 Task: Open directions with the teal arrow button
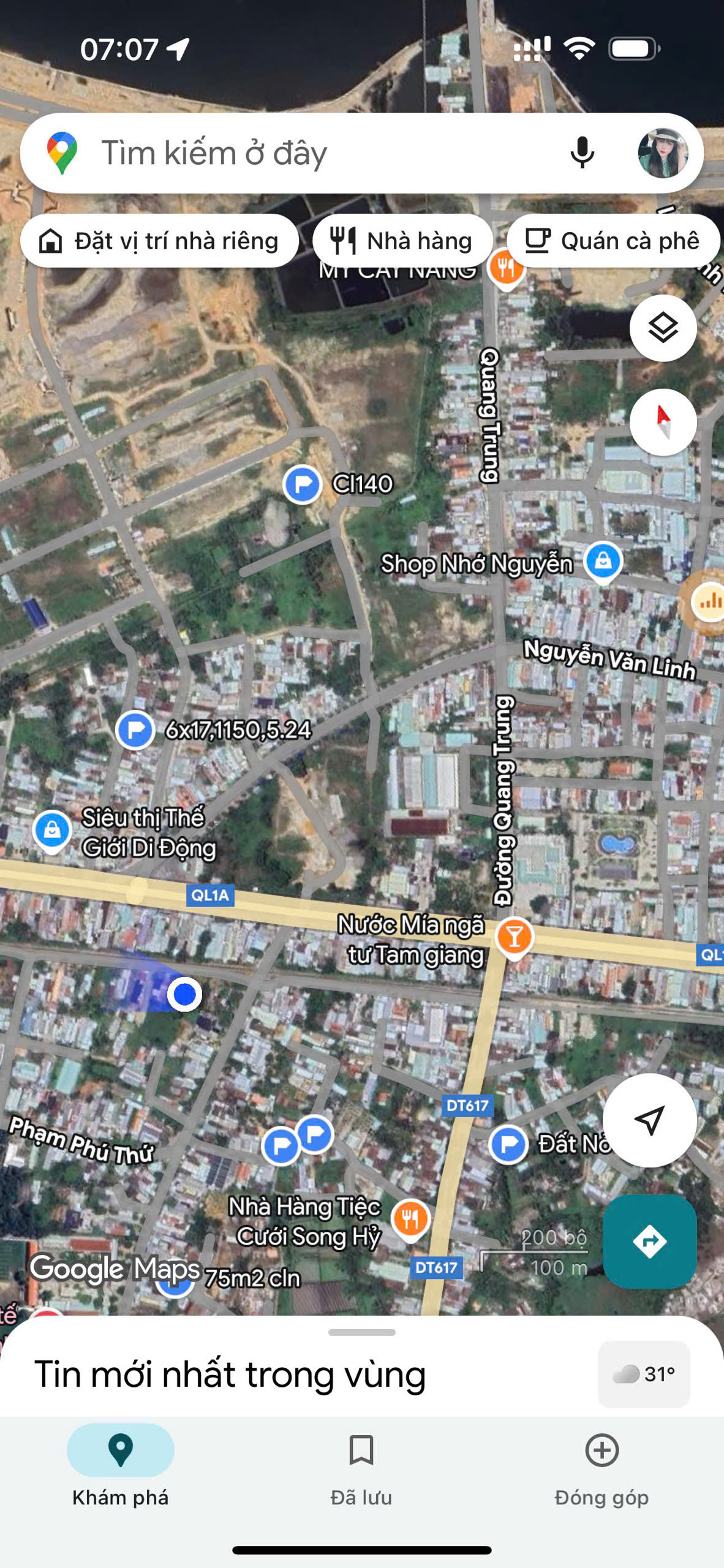click(649, 1242)
